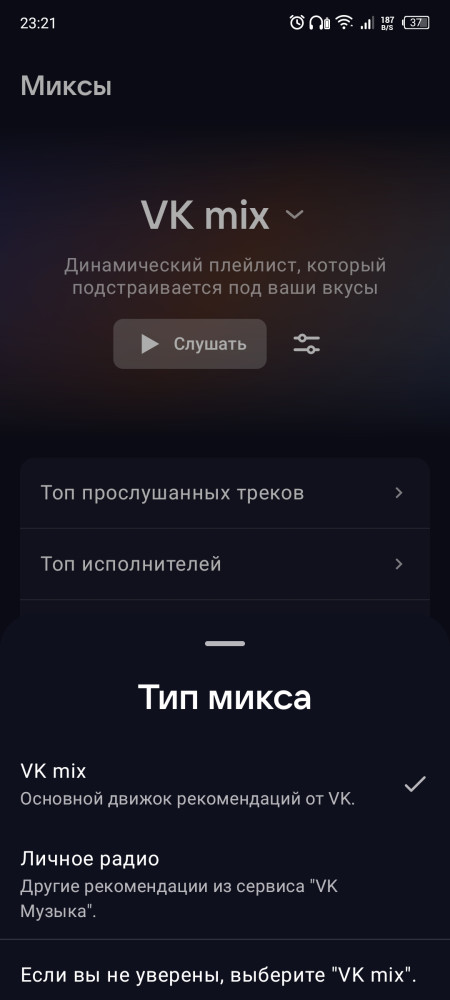
Task: Start playback with the Слушать button
Action: (x=190, y=344)
